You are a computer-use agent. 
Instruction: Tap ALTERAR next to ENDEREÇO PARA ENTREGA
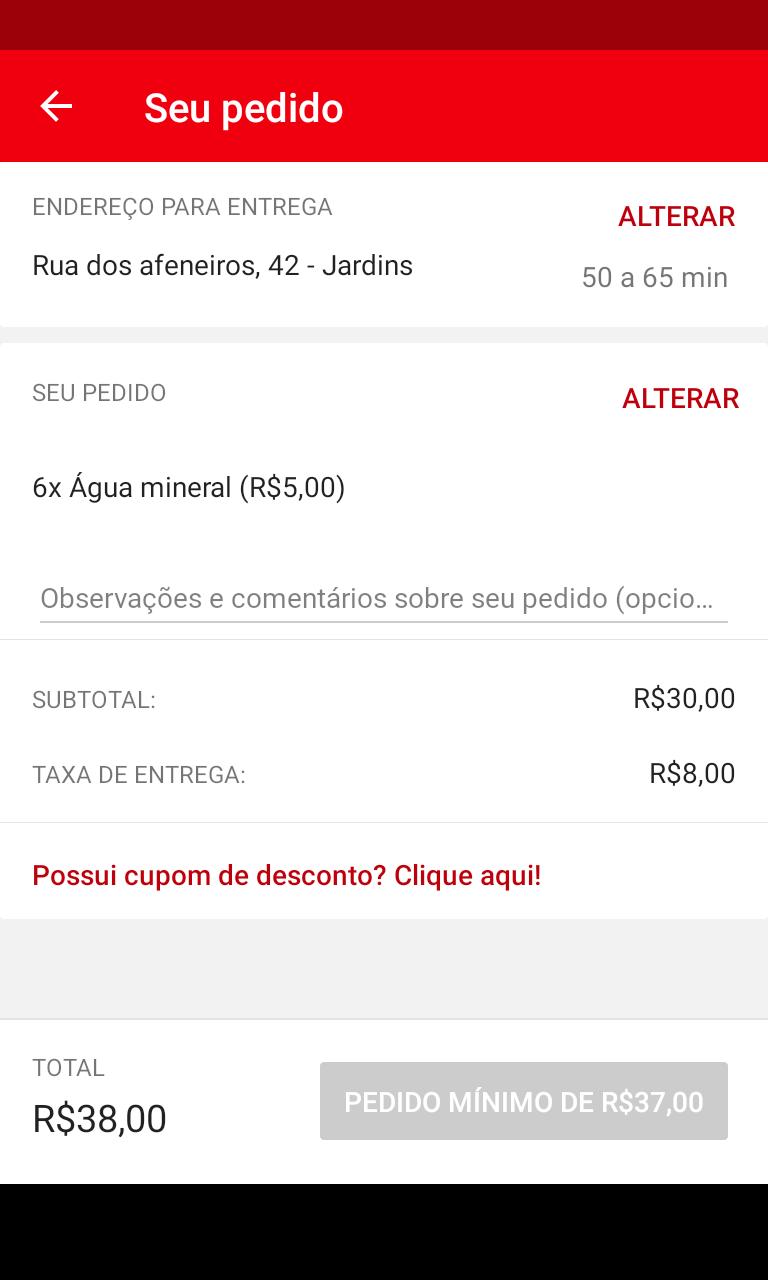(677, 216)
